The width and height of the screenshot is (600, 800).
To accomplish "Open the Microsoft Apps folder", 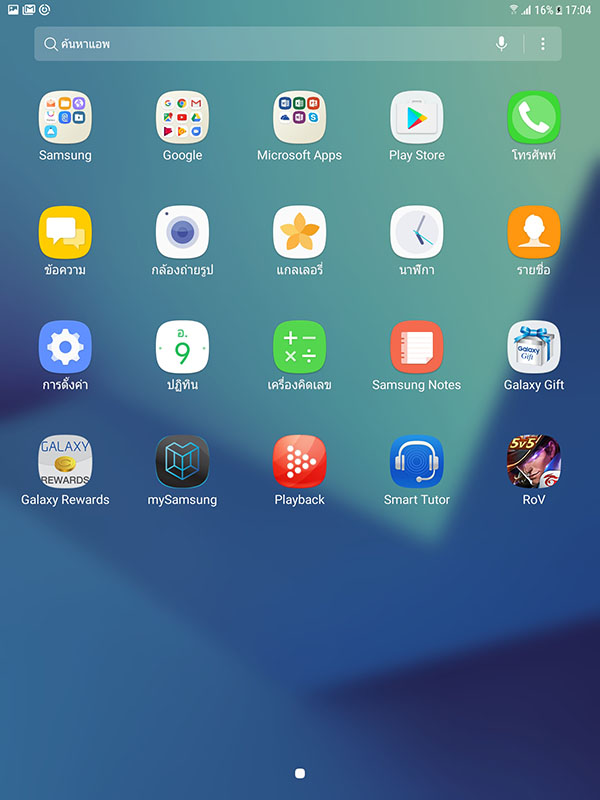I will pyautogui.click(x=299, y=118).
